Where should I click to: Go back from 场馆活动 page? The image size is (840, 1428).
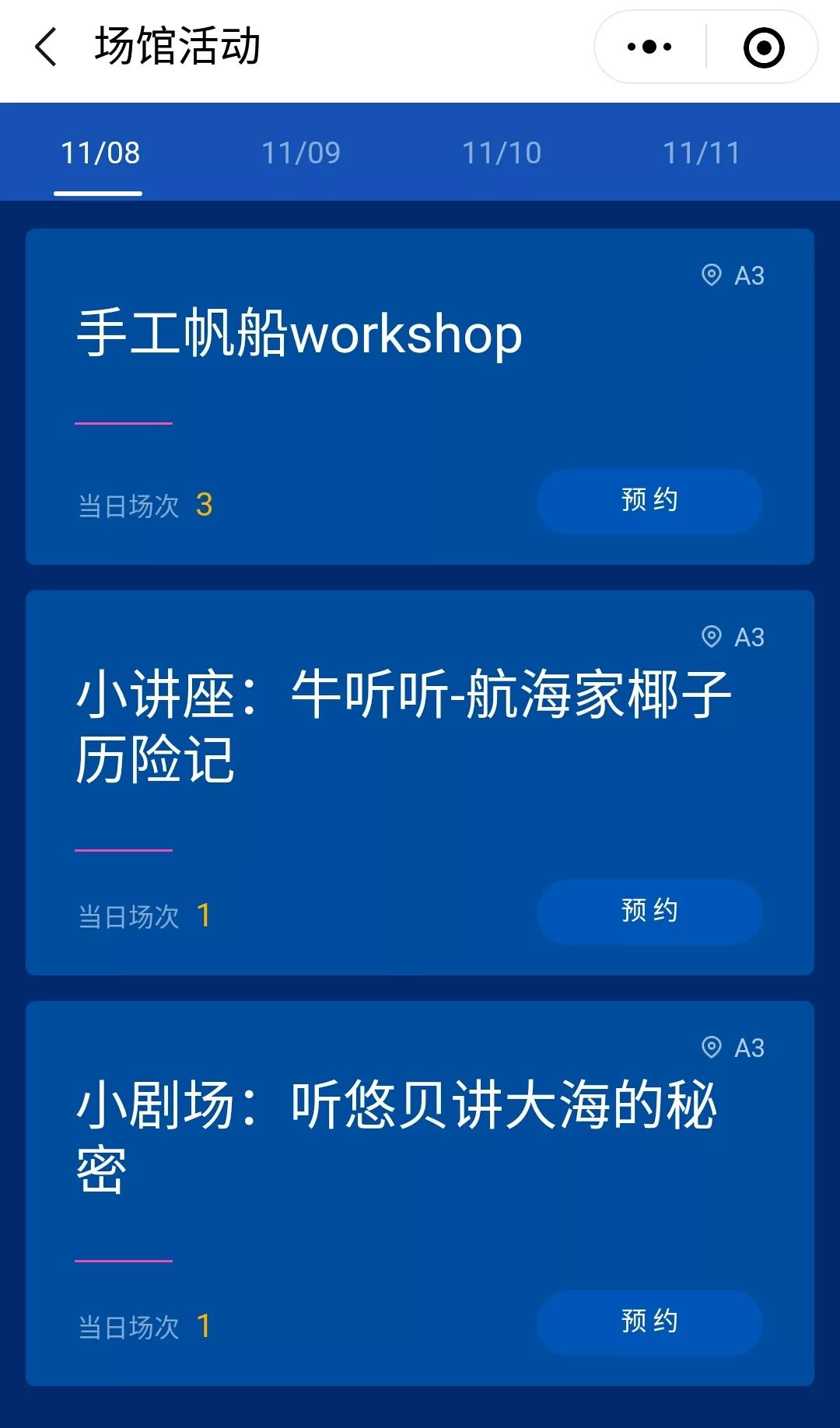(47, 47)
